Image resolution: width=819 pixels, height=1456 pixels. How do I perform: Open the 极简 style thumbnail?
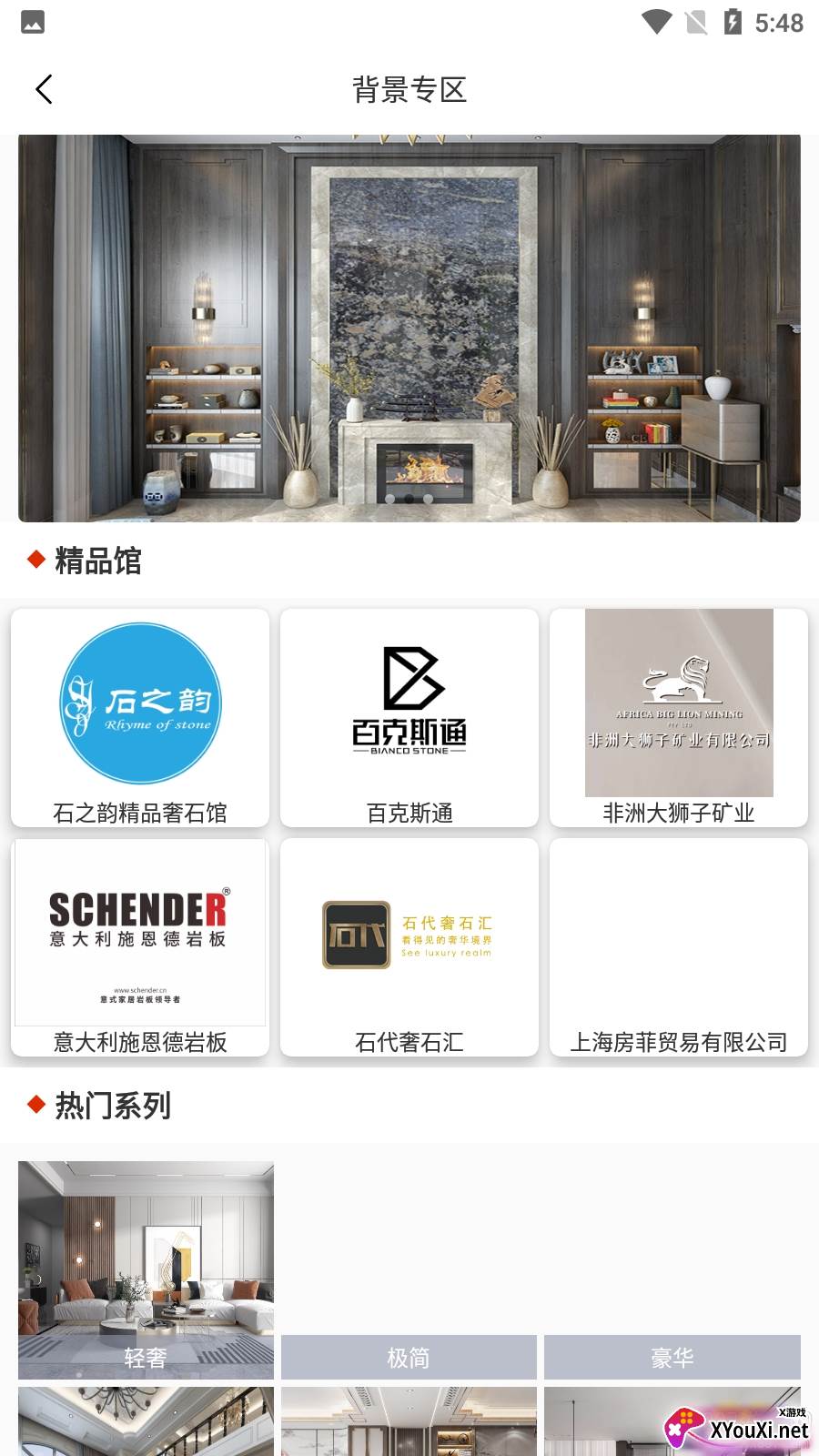(409, 1356)
